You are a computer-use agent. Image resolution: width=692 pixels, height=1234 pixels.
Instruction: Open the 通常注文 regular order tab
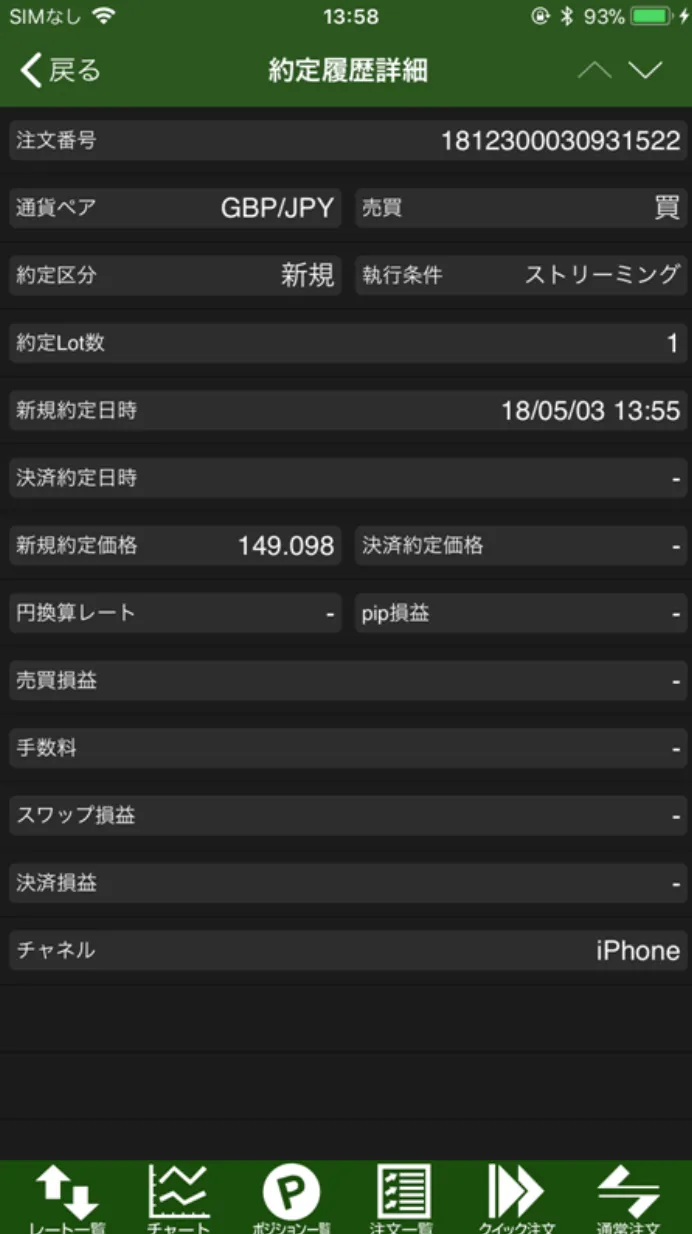pyautogui.click(x=628, y=1198)
